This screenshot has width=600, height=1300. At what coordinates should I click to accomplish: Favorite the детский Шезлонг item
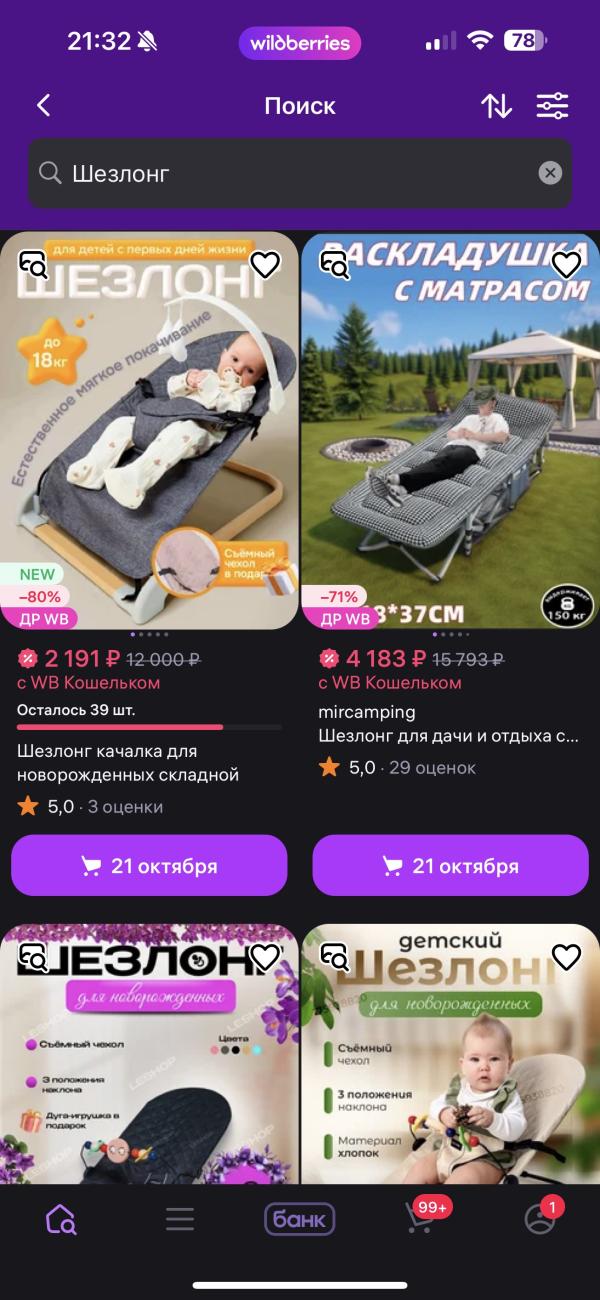pos(567,957)
